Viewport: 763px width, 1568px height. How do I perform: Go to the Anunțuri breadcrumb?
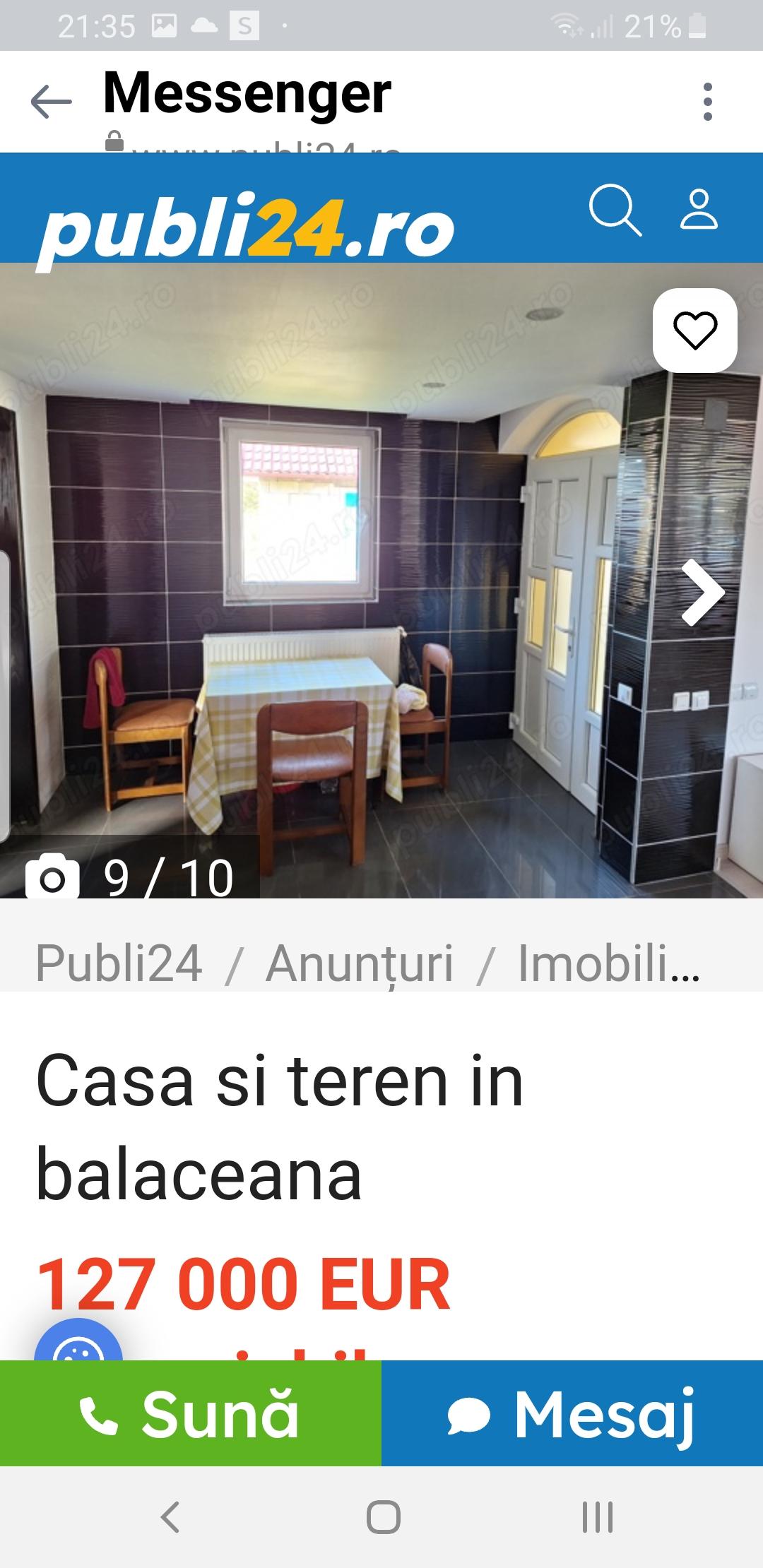(x=359, y=963)
